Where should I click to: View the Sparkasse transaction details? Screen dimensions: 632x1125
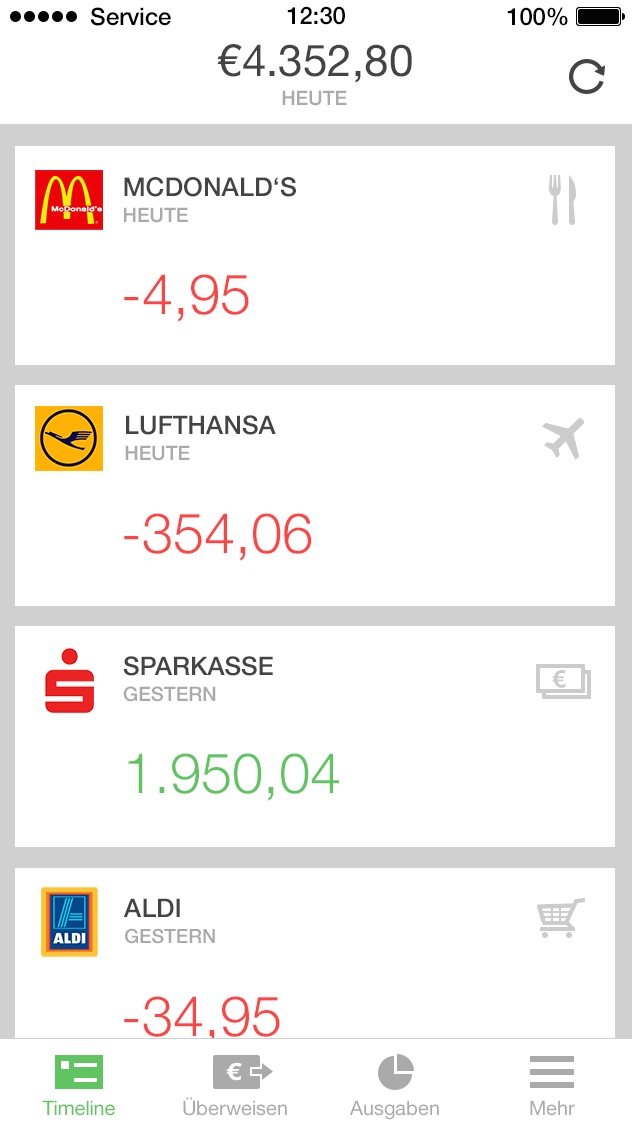314,736
